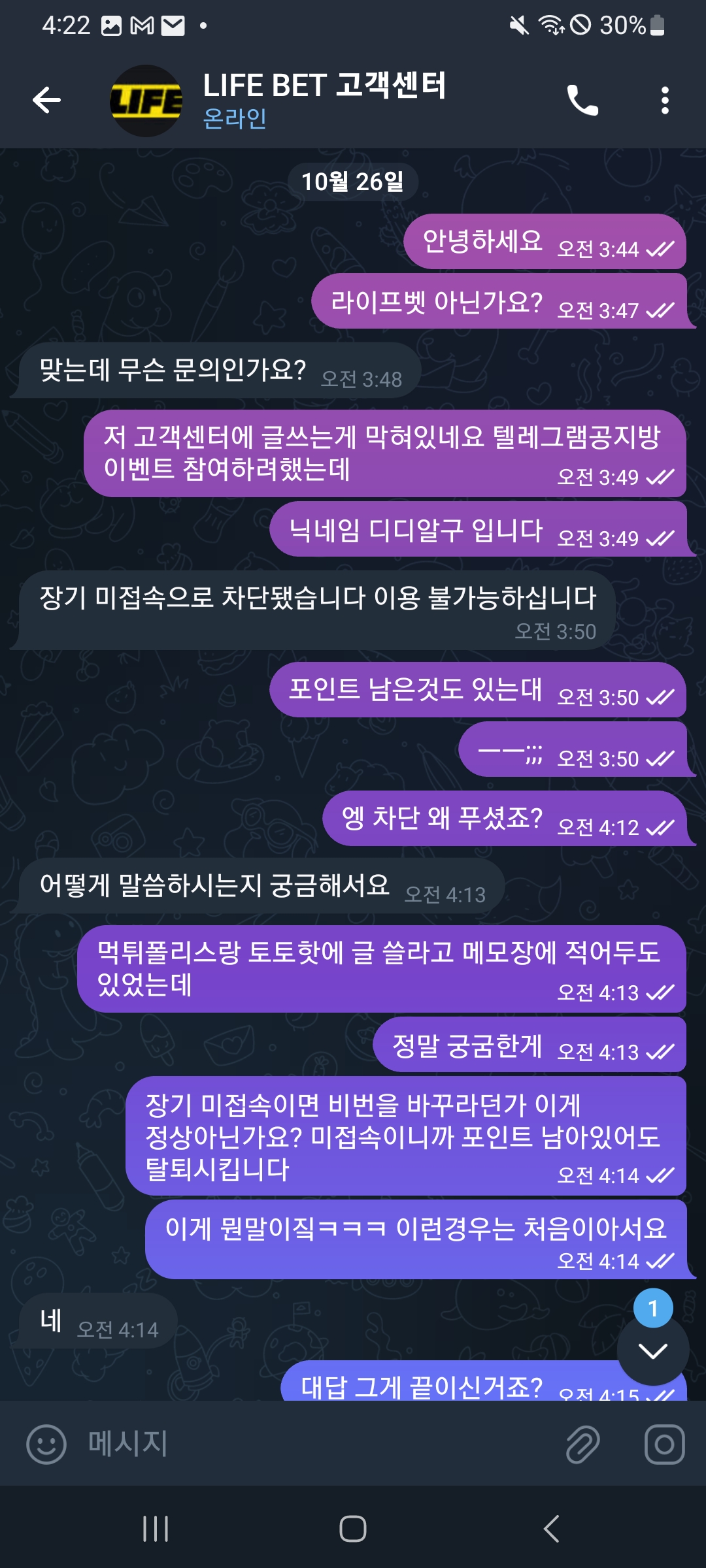706x1568 pixels.
Task: Go back from the LIFE BET chat
Action: (x=47, y=100)
